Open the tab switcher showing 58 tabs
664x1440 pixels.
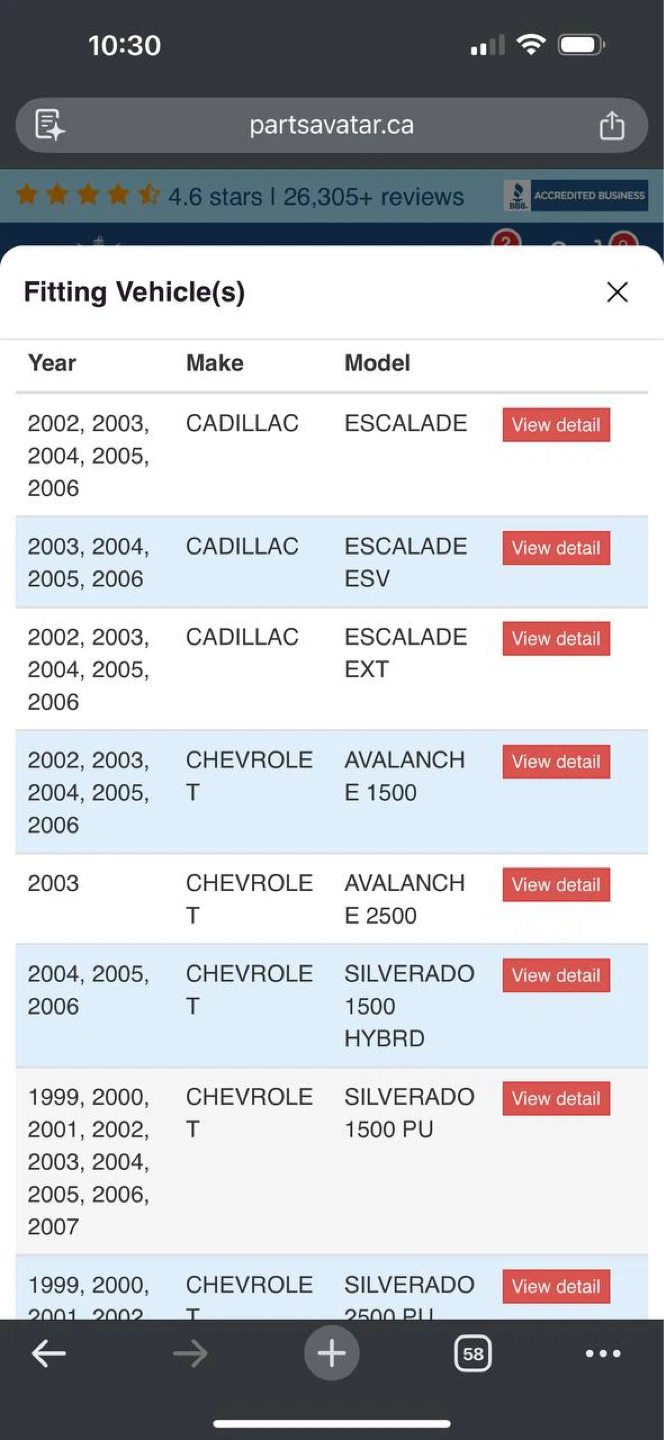click(473, 1354)
